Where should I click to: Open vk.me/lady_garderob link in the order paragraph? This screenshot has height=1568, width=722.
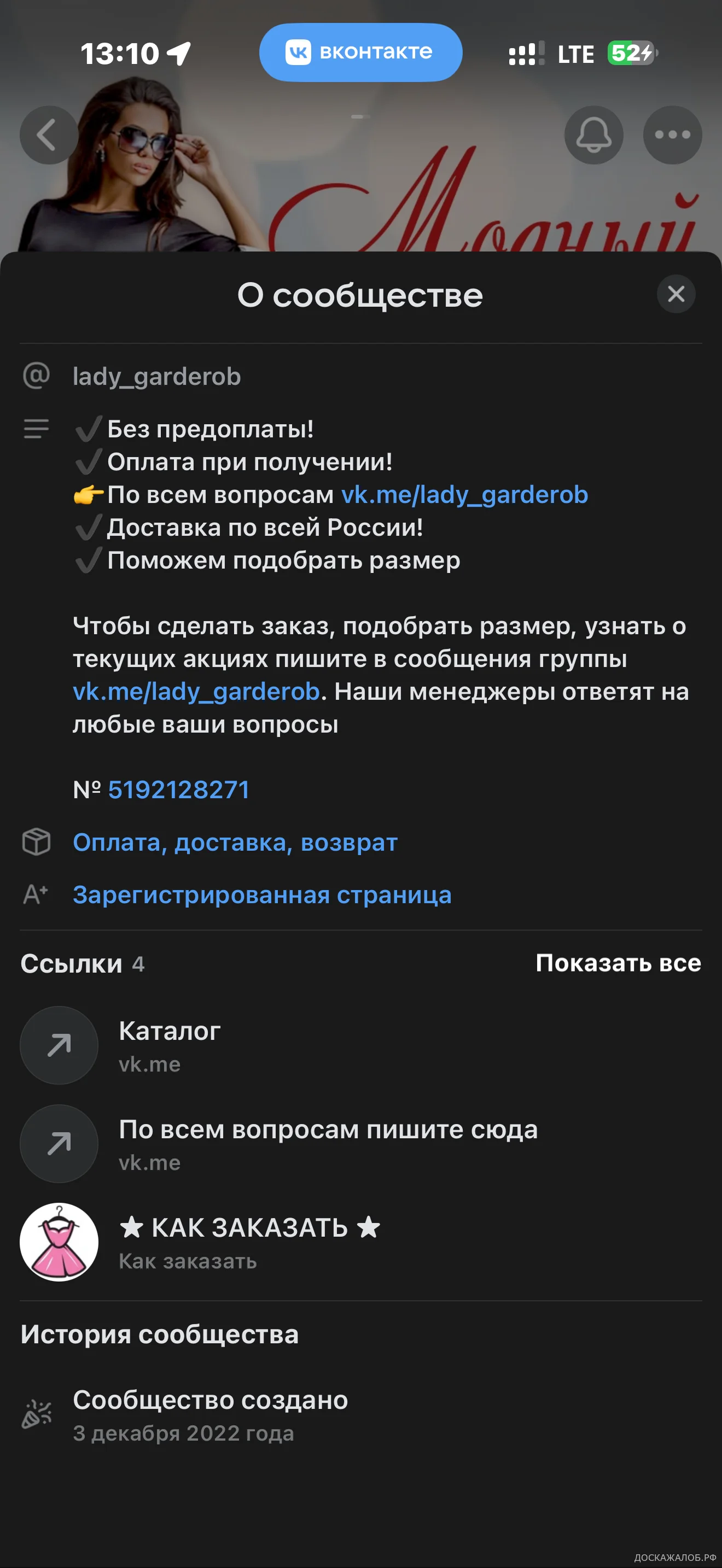coord(196,692)
